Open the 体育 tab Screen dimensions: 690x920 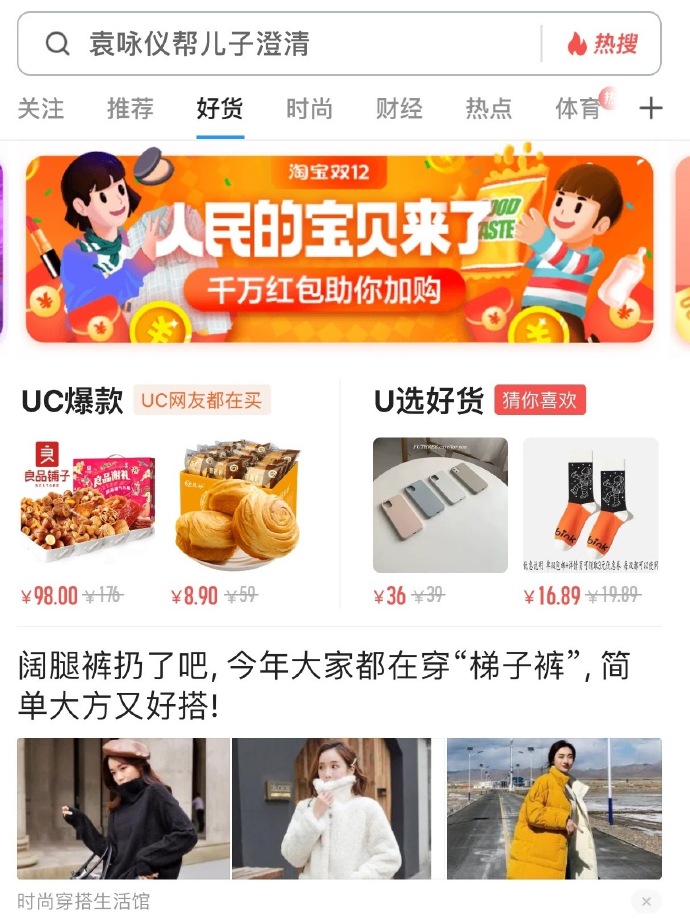coord(578,108)
